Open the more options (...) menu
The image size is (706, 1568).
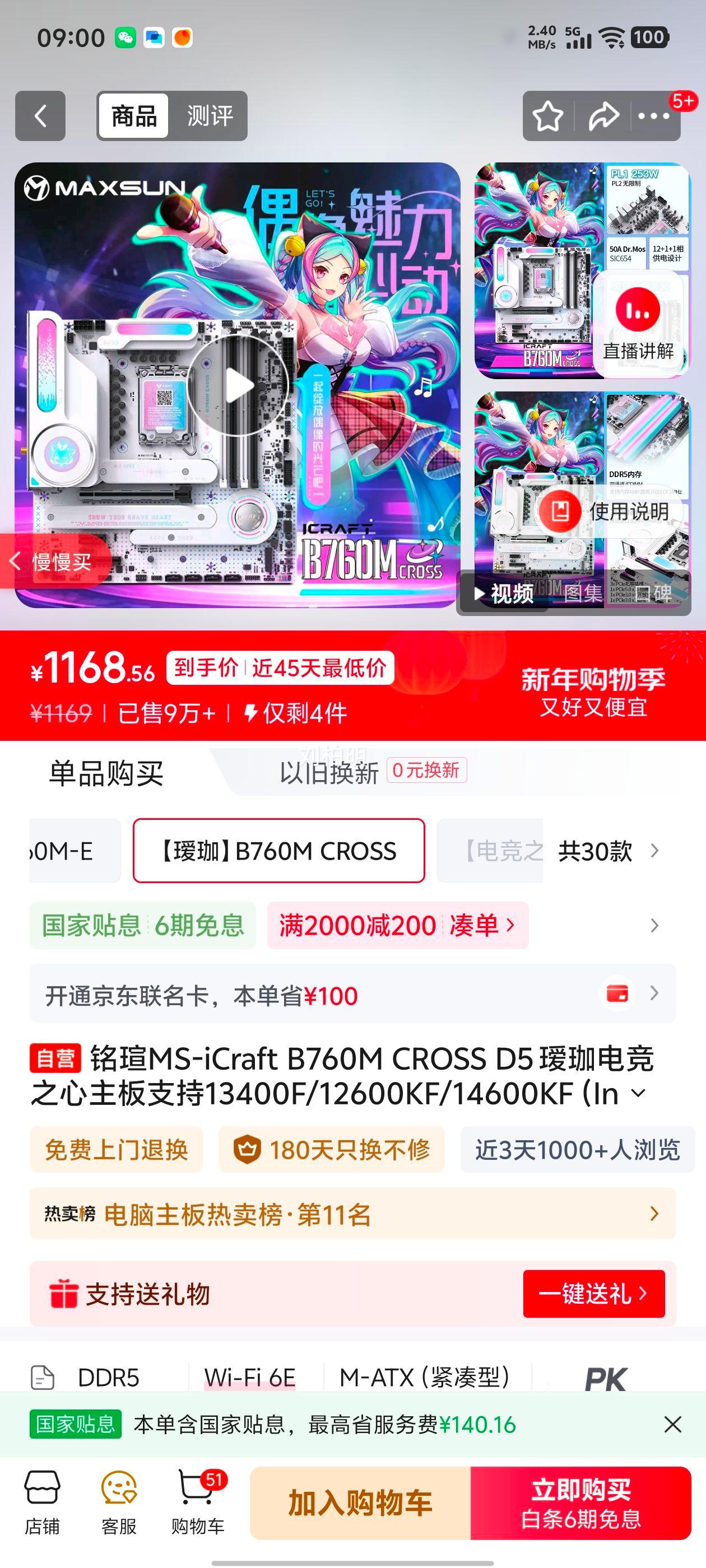(x=653, y=117)
